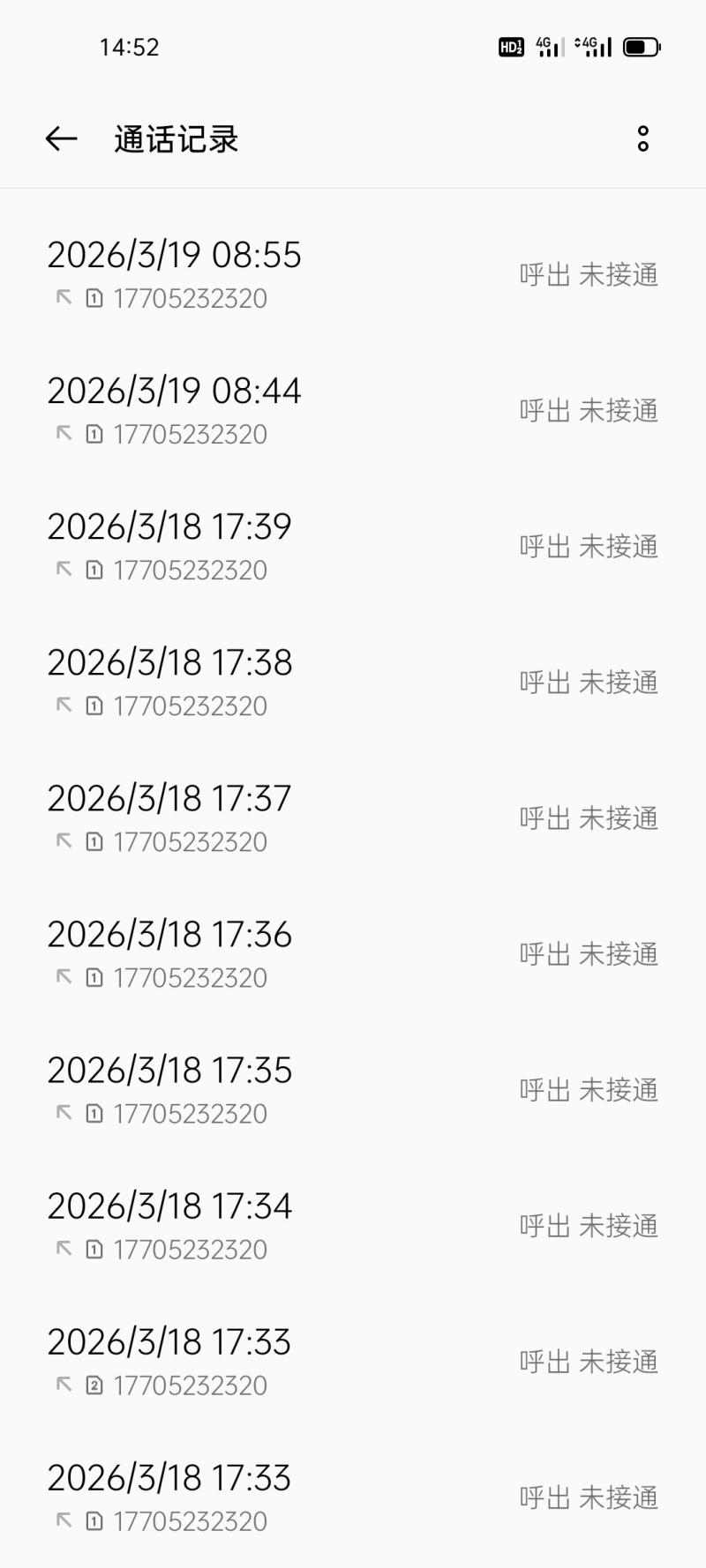Go back from the call records page
Screen dimensions: 706x1568
61,138
